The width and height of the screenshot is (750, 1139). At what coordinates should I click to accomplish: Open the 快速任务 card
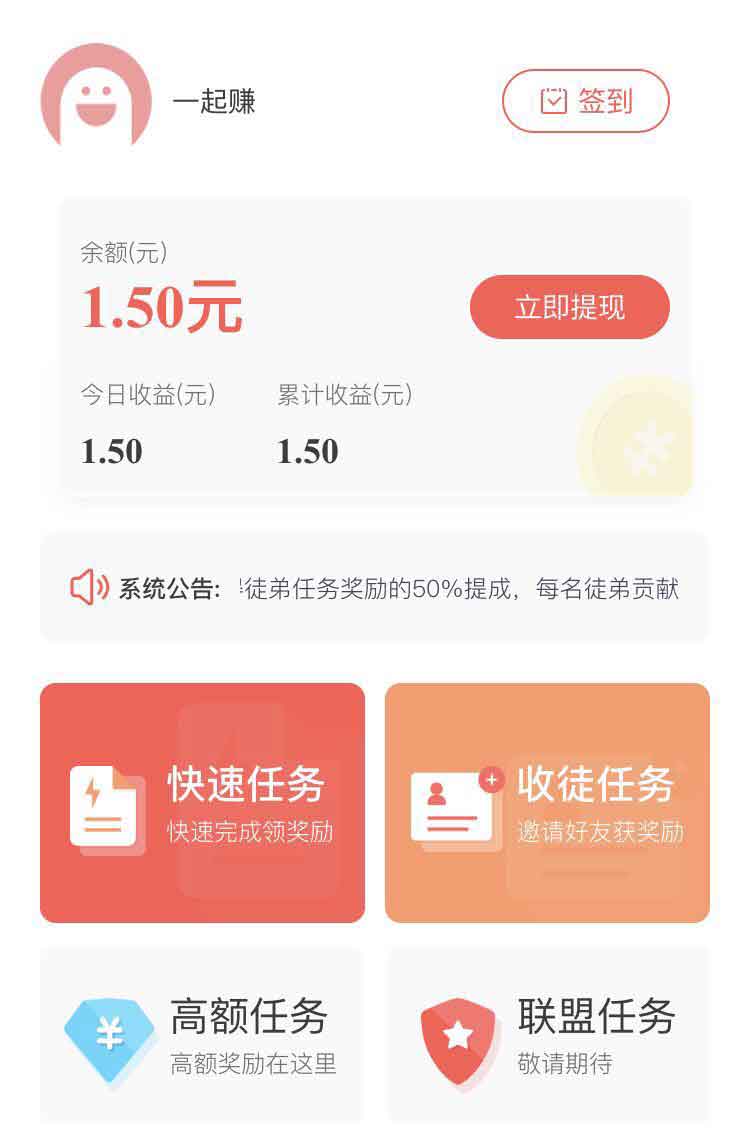[x=202, y=802]
